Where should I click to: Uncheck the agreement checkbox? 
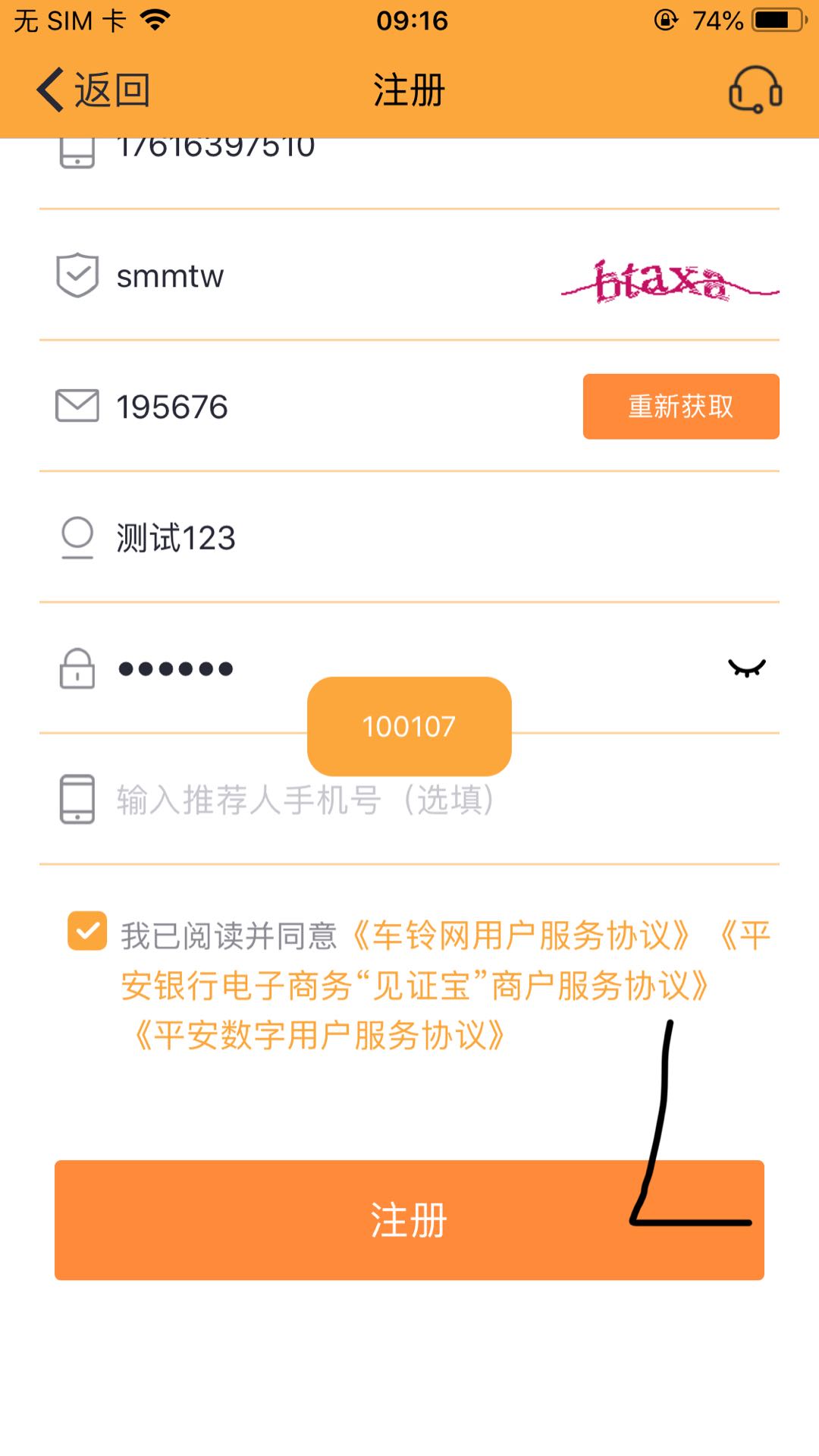[87, 931]
